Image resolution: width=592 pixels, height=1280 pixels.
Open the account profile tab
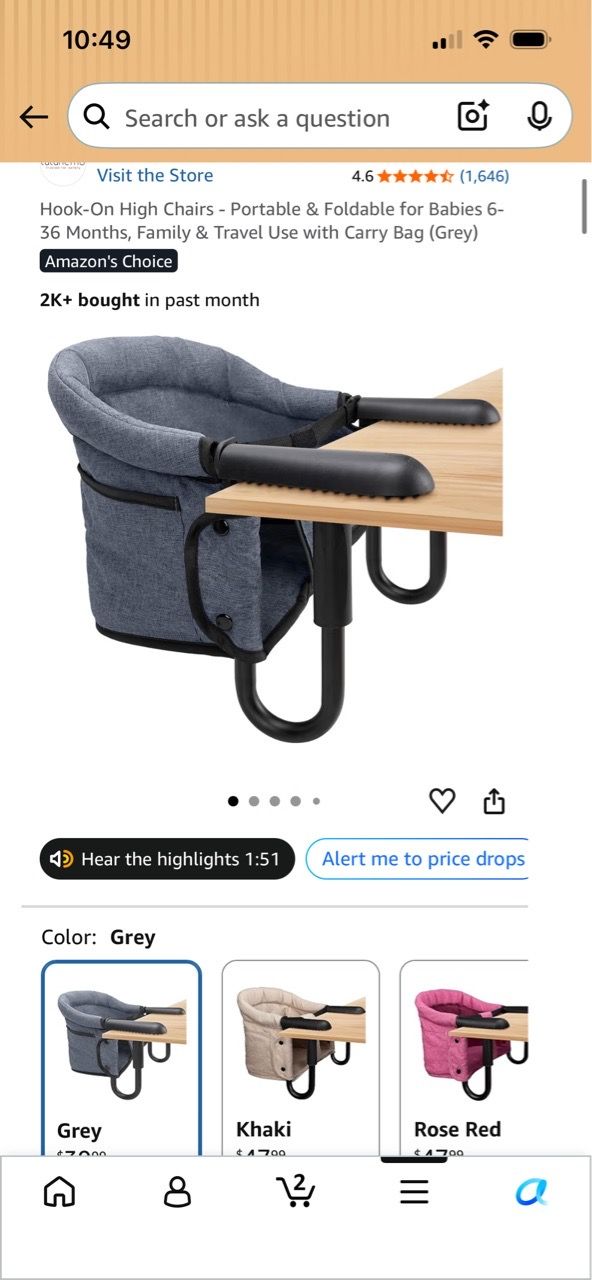[x=178, y=1191]
